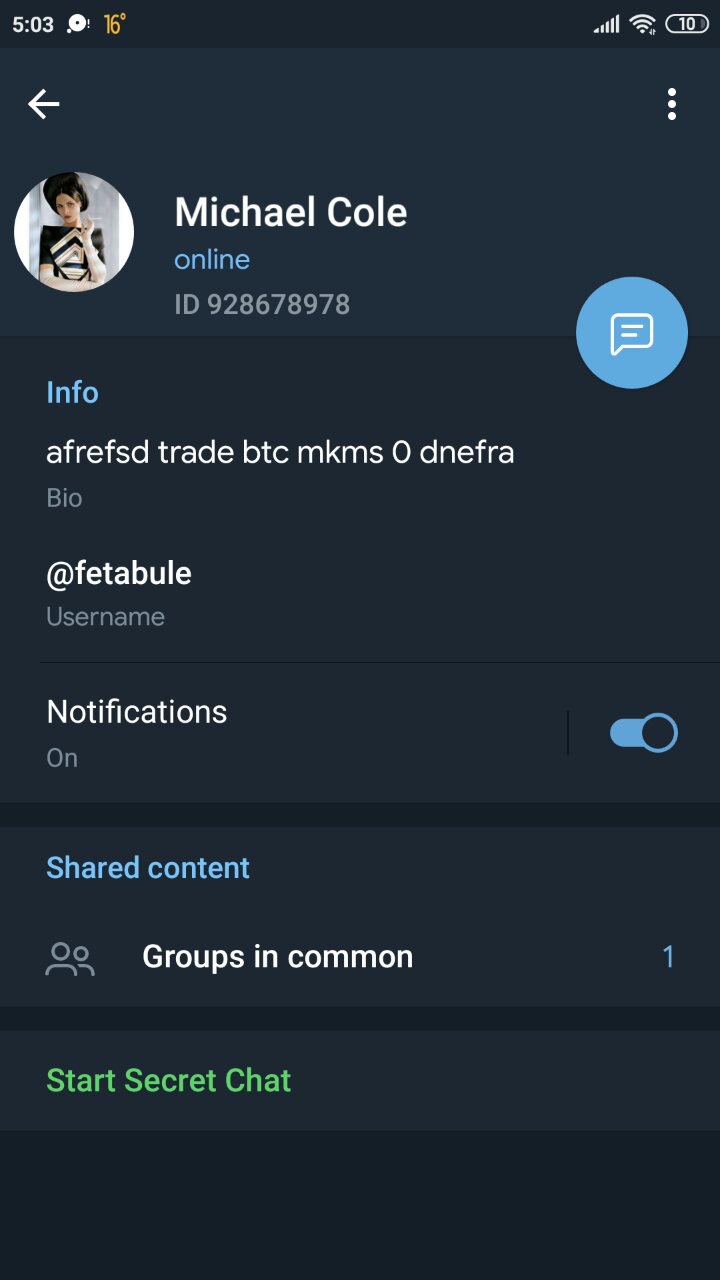The height and width of the screenshot is (1280, 720).
Task: Send a message via the floating button
Action: point(632,333)
